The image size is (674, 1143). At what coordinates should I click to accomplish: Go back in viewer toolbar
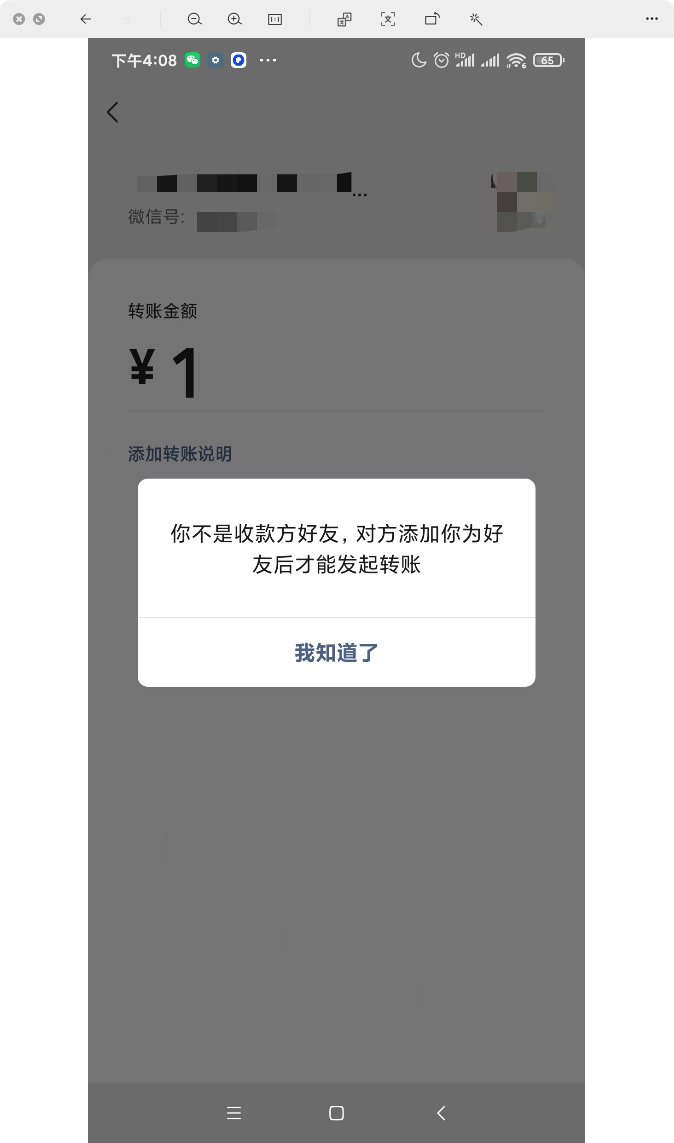(x=86, y=19)
